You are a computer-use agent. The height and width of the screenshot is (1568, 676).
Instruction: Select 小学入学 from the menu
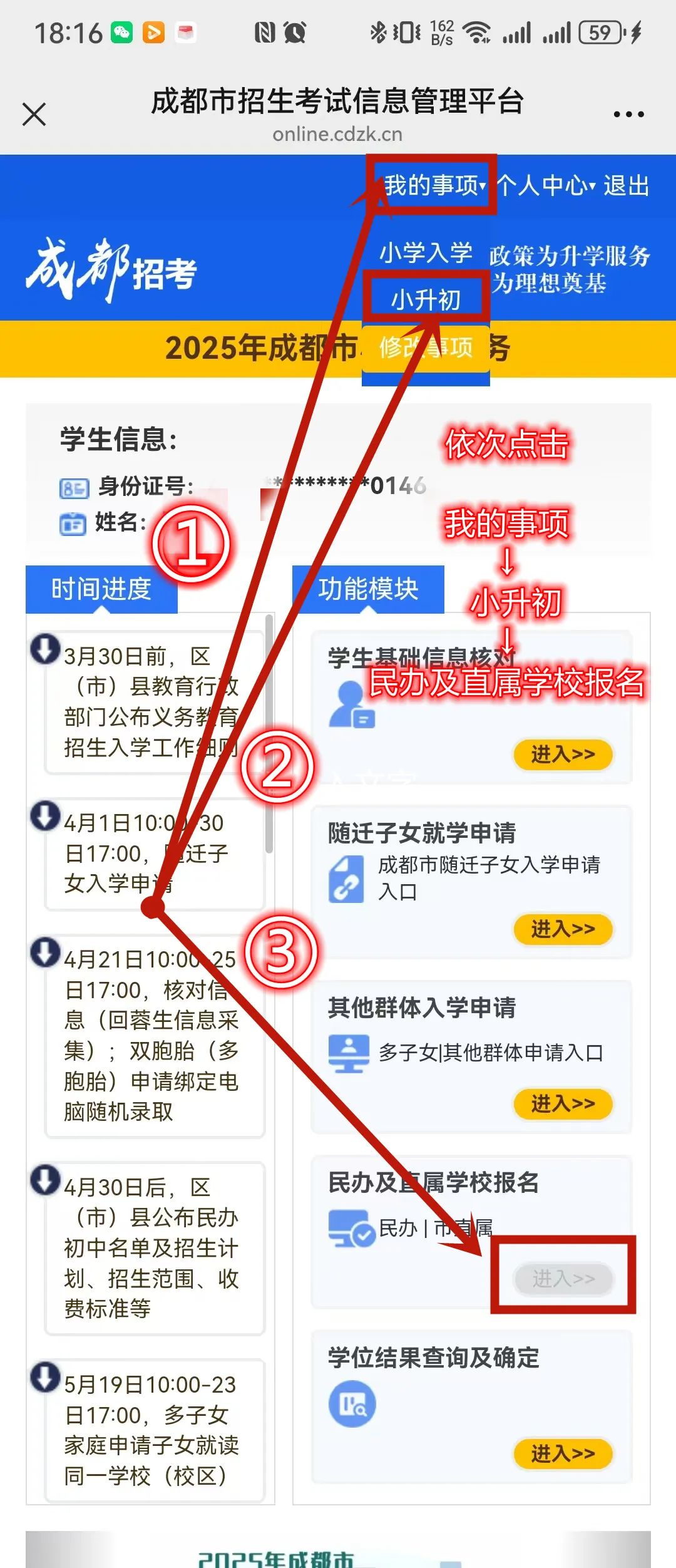click(426, 253)
